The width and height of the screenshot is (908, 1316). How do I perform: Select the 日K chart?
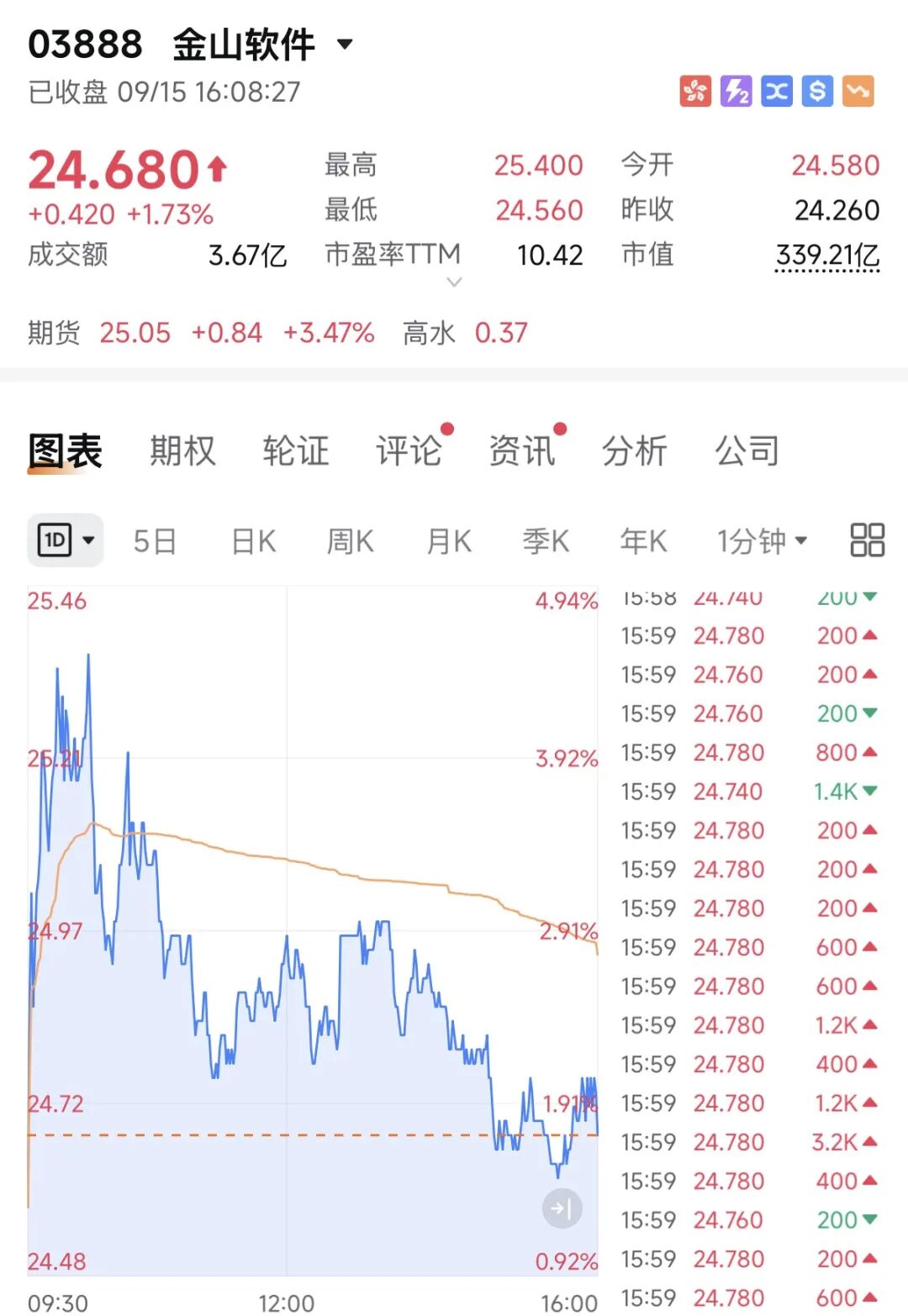coord(253,541)
